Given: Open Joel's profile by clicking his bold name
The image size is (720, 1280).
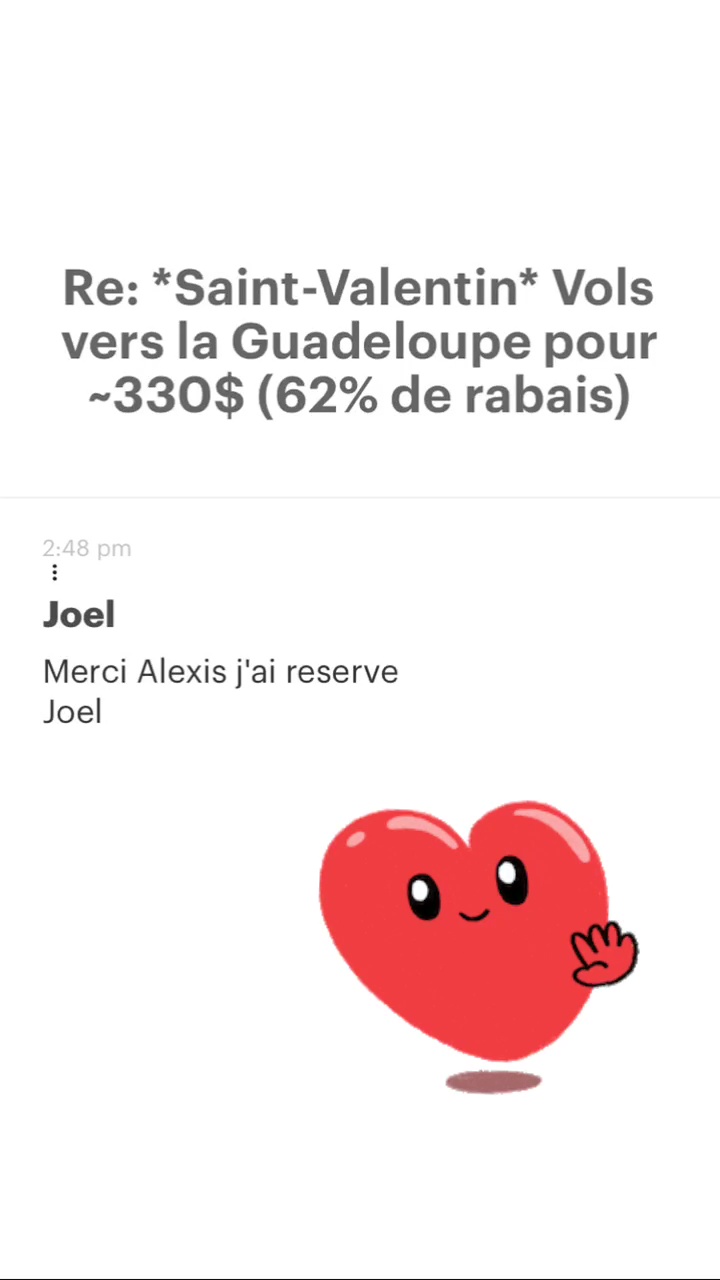Looking at the screenshot, I should pos(78,614).
